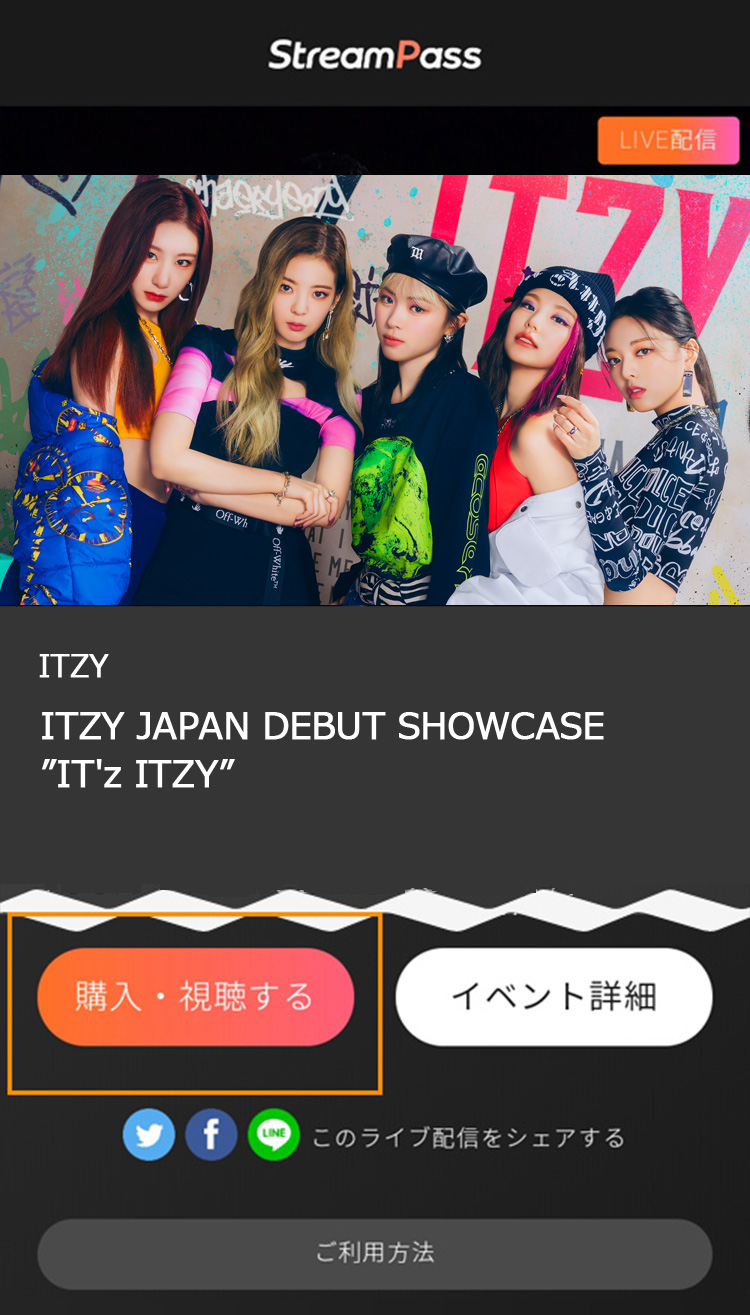Share this live stream on Facebook
The height and width of the screenshot is (1315, 750).
211,1135
